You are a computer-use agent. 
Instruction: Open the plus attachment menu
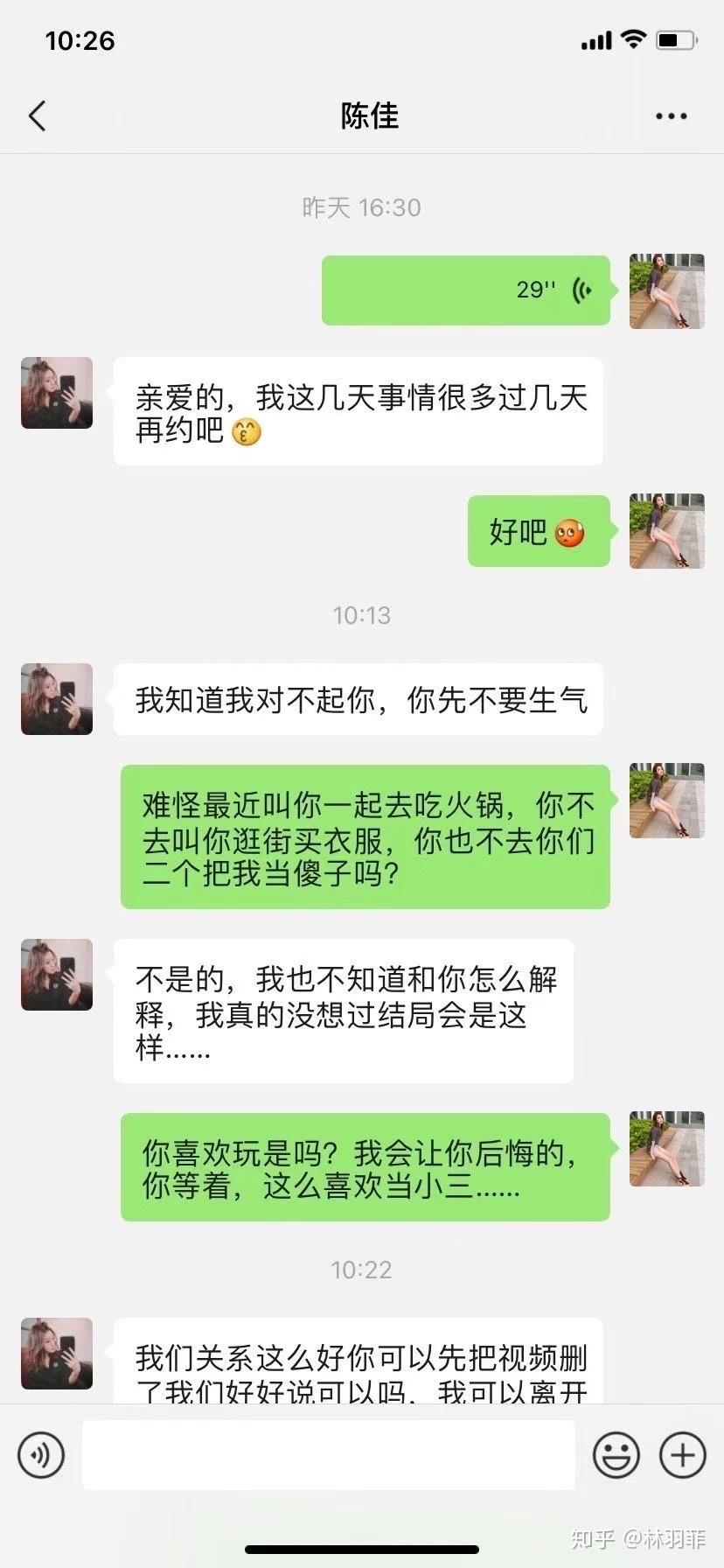pos(682,1455)
